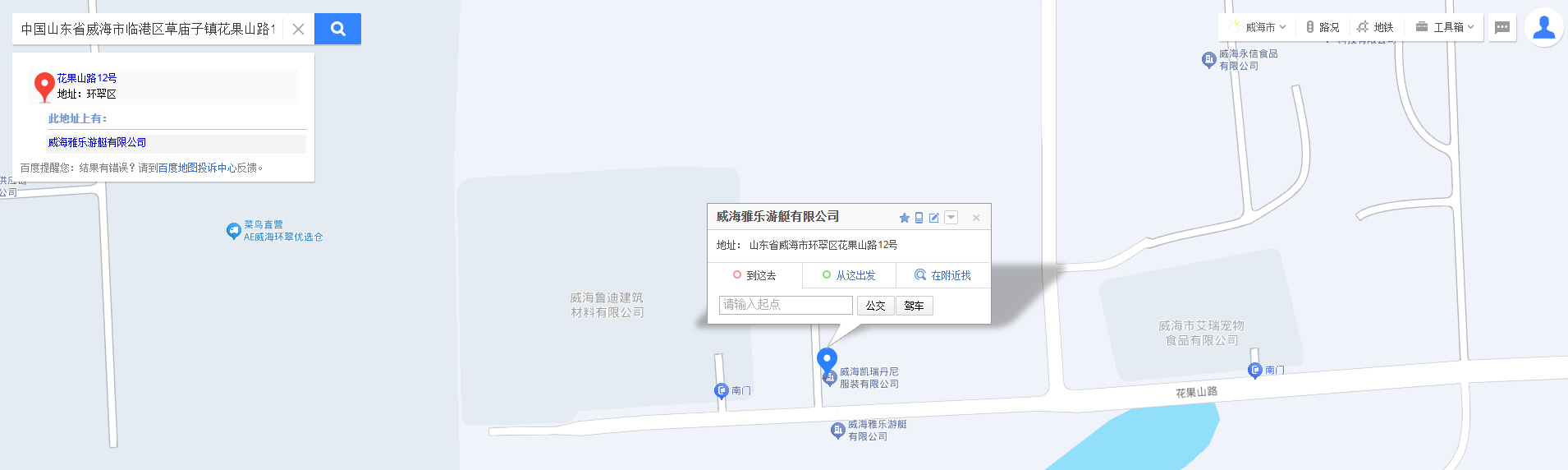Image resolution: width=1568 pixels, height=470 pixels.
Task: Switch to the 从这出发 tab
Action: tap(849, 275)
